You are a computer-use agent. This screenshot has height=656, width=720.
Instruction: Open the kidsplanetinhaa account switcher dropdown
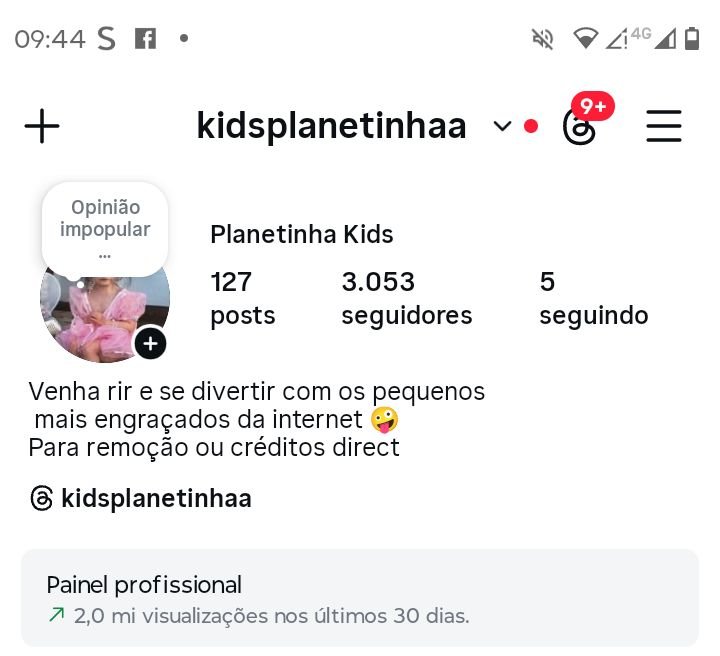502,127
